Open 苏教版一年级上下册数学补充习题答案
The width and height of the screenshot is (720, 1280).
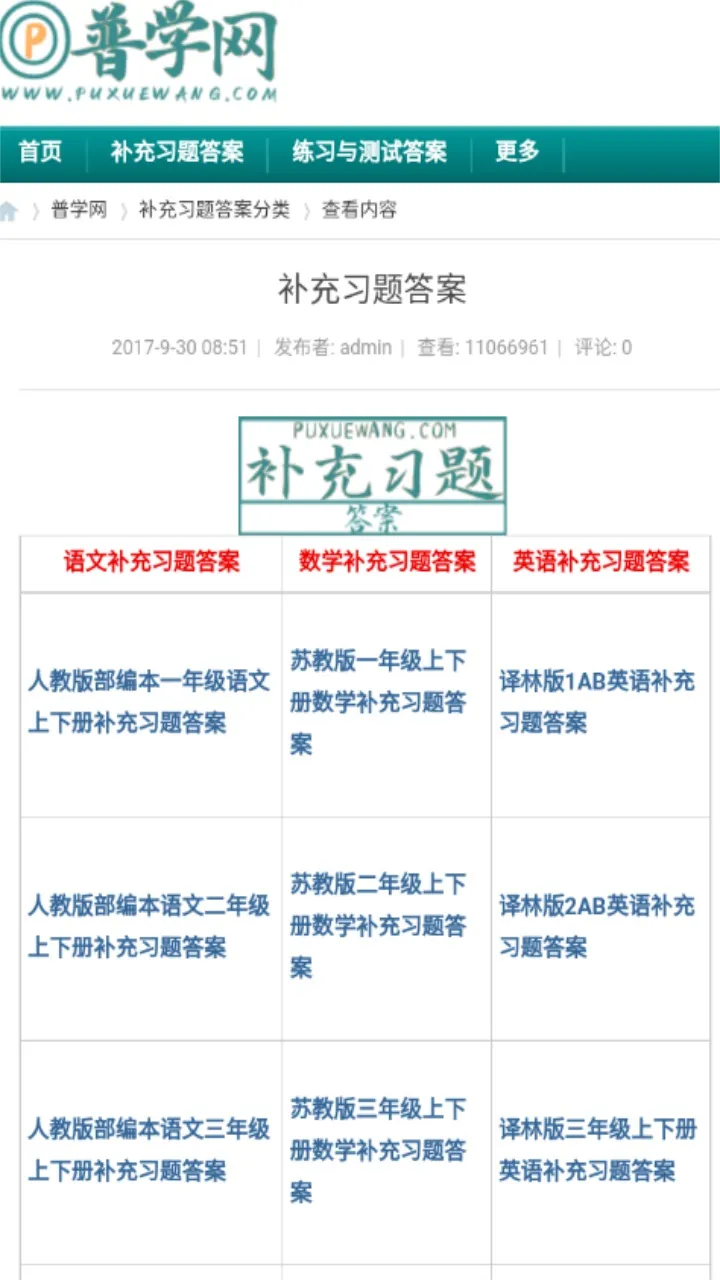pos(379,702)
